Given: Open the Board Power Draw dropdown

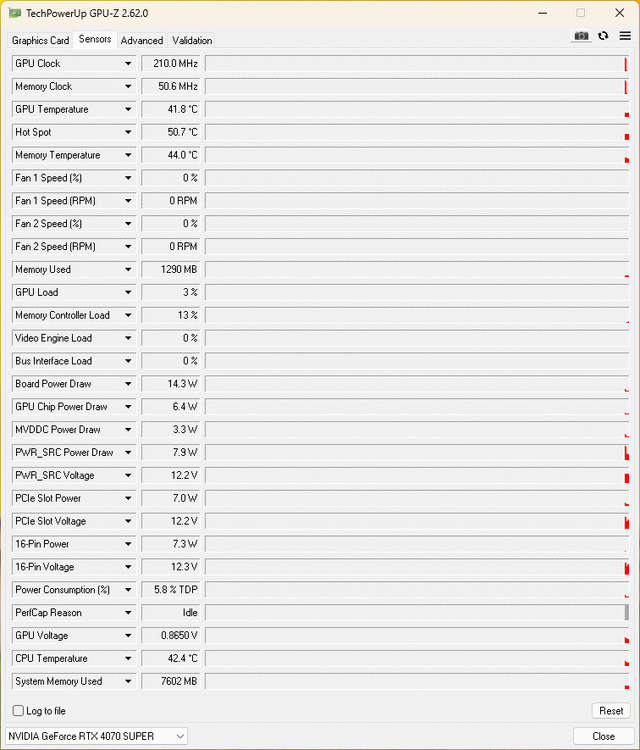Looking at the screenshot, I should [128, 384].
